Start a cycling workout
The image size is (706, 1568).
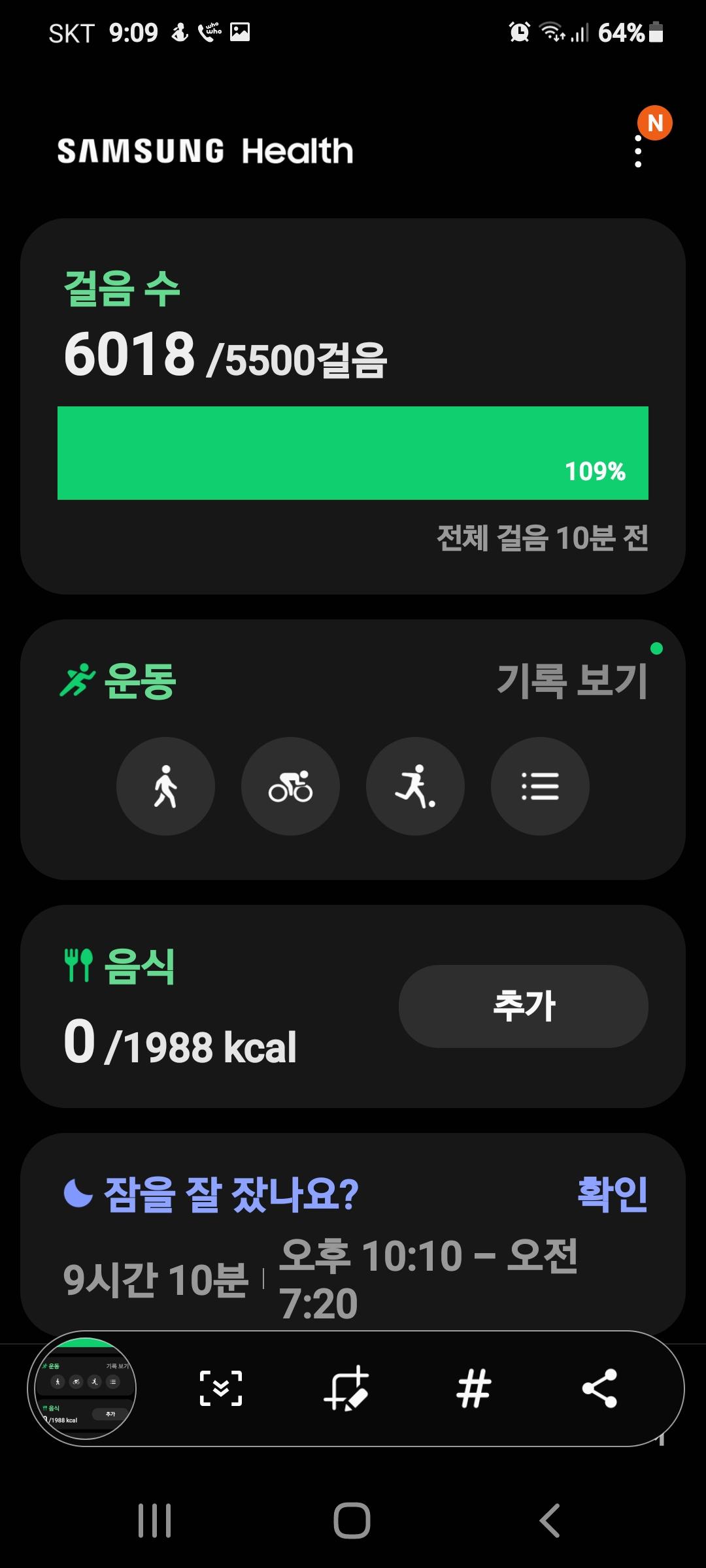(290, 786)
